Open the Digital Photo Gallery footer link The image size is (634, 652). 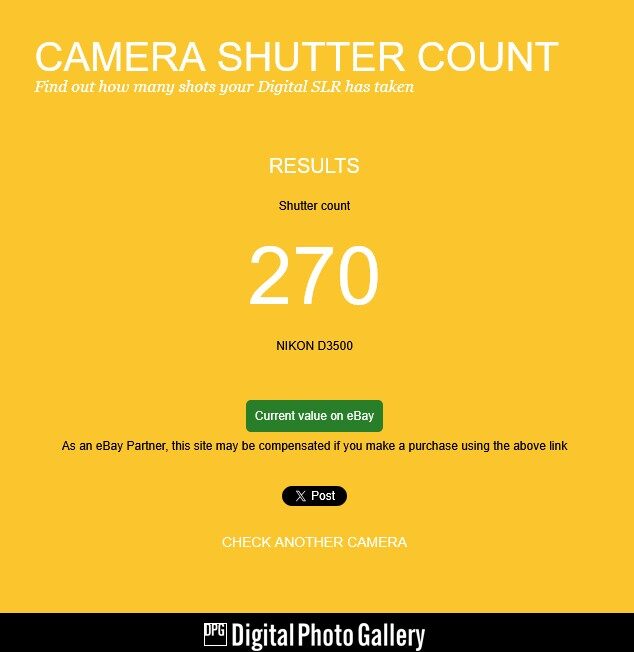tap(315, 635)
